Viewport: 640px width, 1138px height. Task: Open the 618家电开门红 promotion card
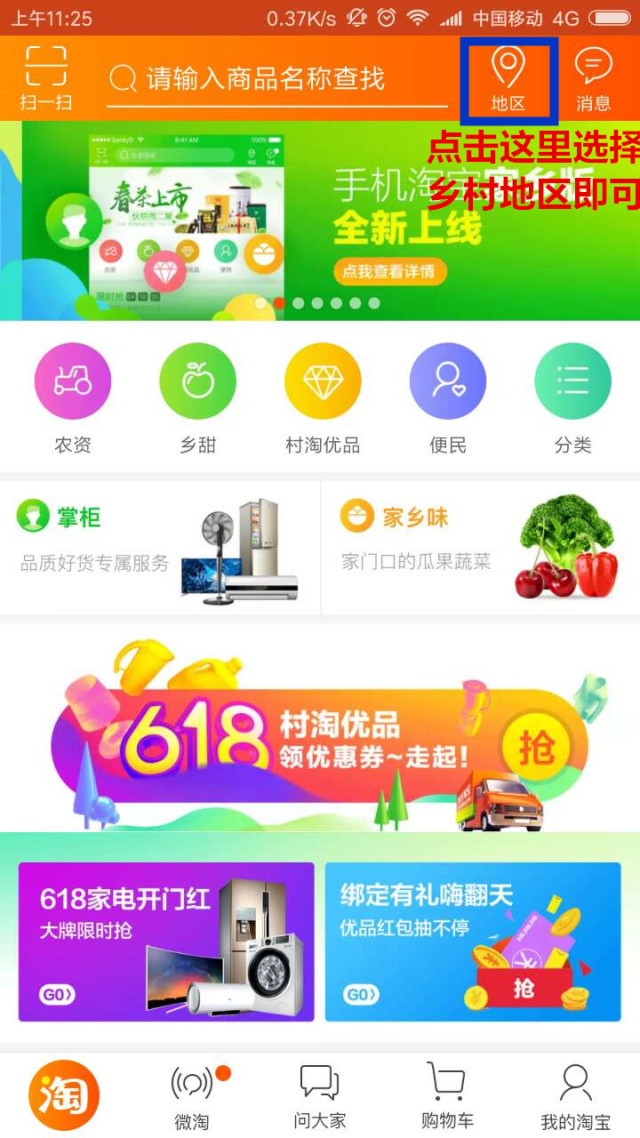pos(166,942)
